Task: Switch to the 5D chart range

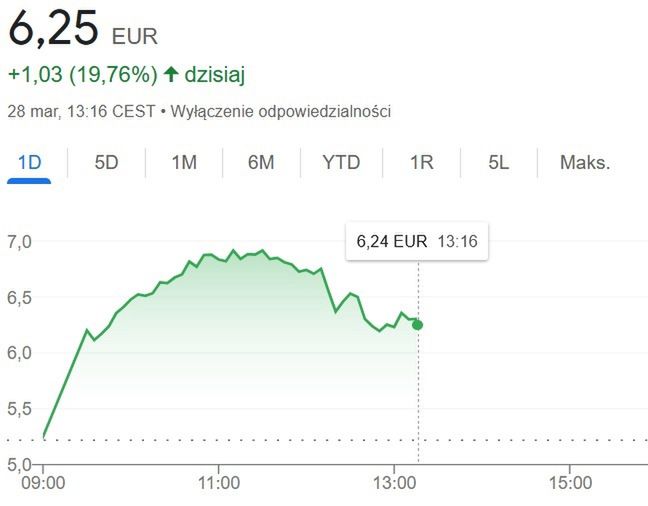Action: click(106, 163)
